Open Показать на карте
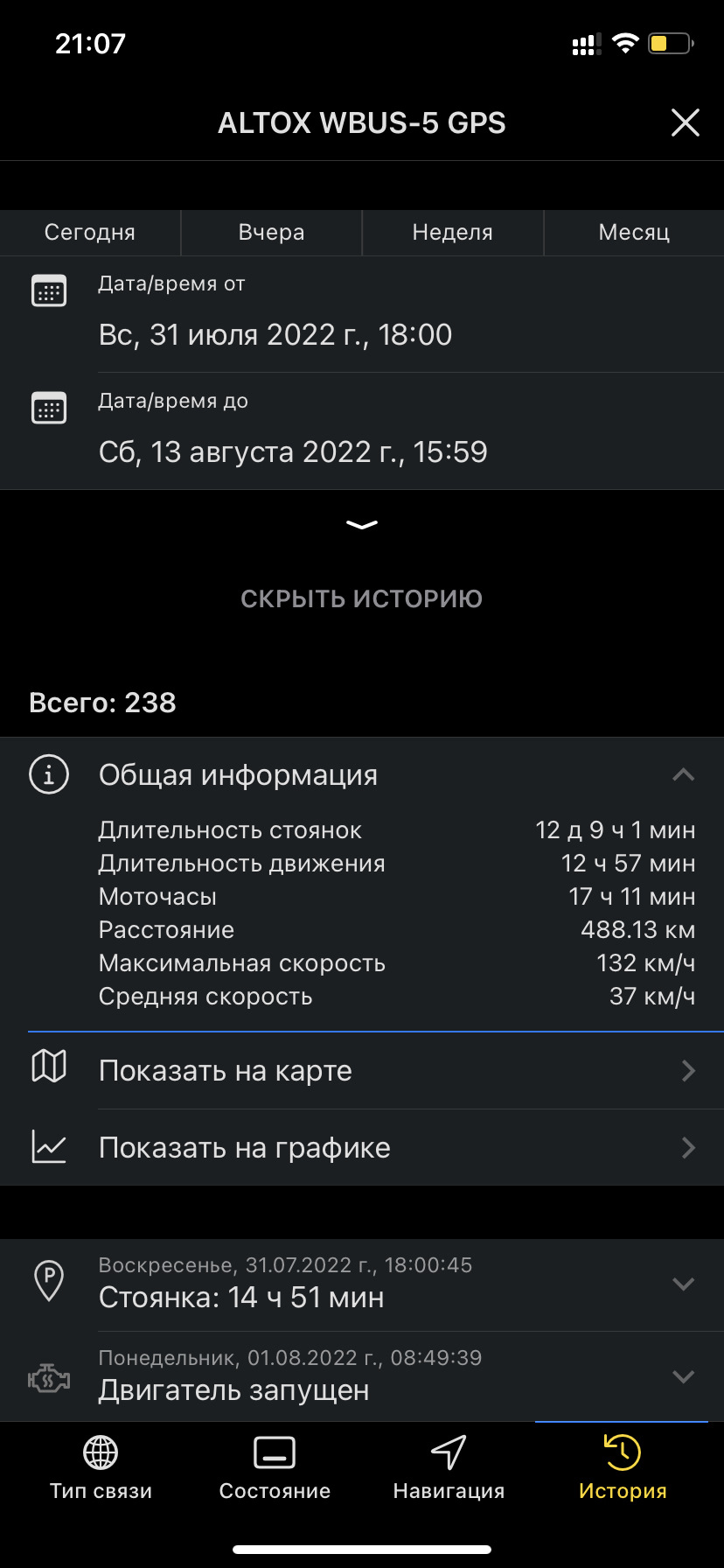Viewport: 724px width, 1568px height. pyautogui.click(x=361, y=1070)
